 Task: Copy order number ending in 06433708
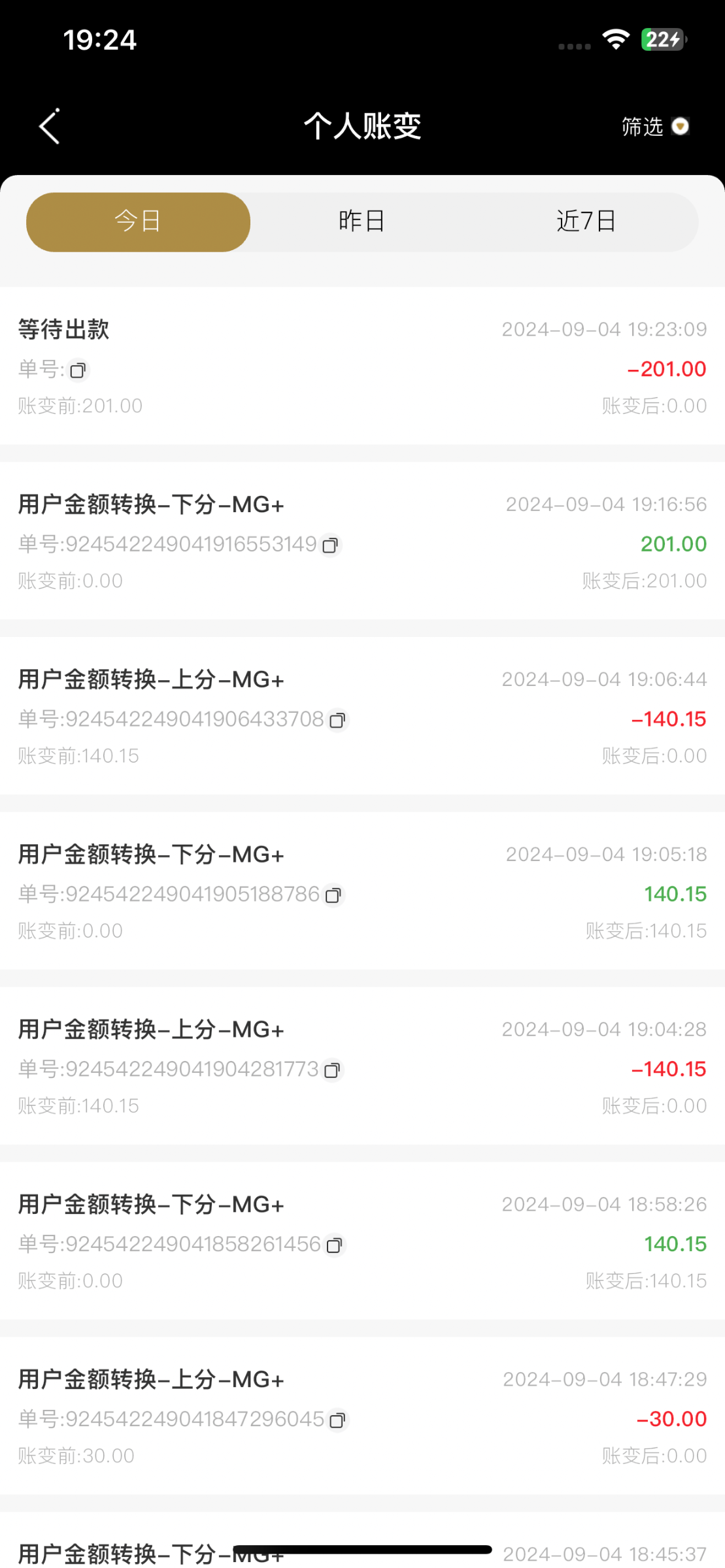pos(337,720)
